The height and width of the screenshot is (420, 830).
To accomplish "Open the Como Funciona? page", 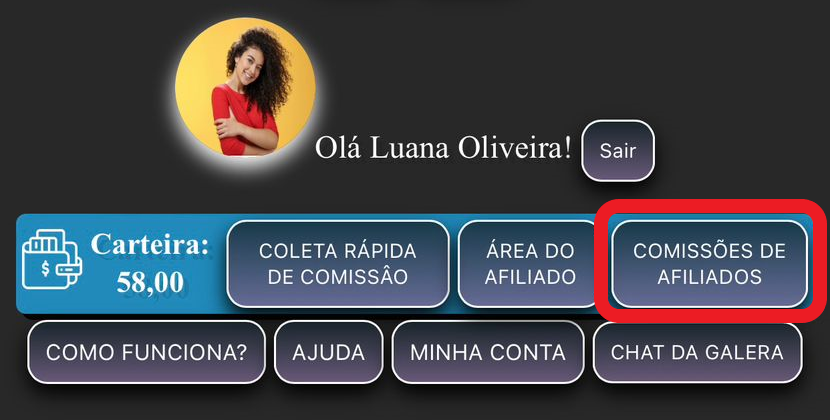I will [x=146, y=353].
